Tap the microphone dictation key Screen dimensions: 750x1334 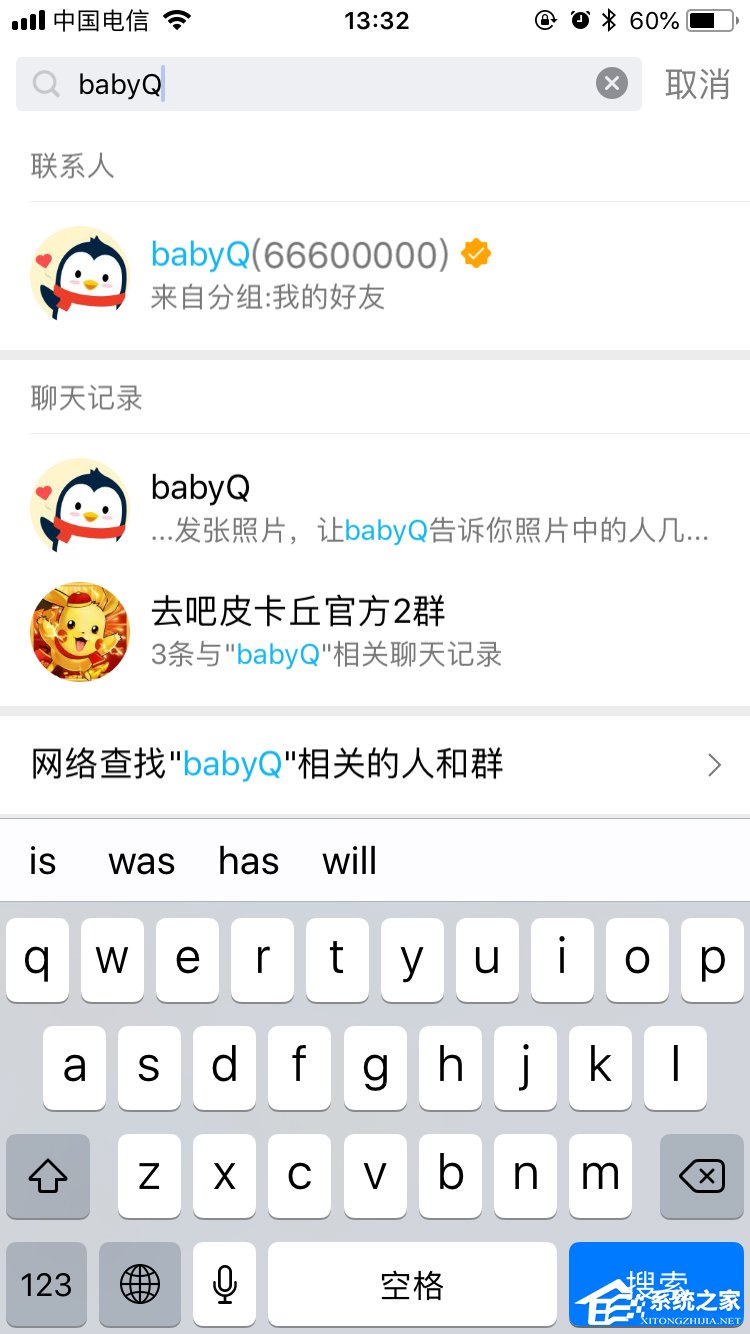click(x=224, y=1284)
